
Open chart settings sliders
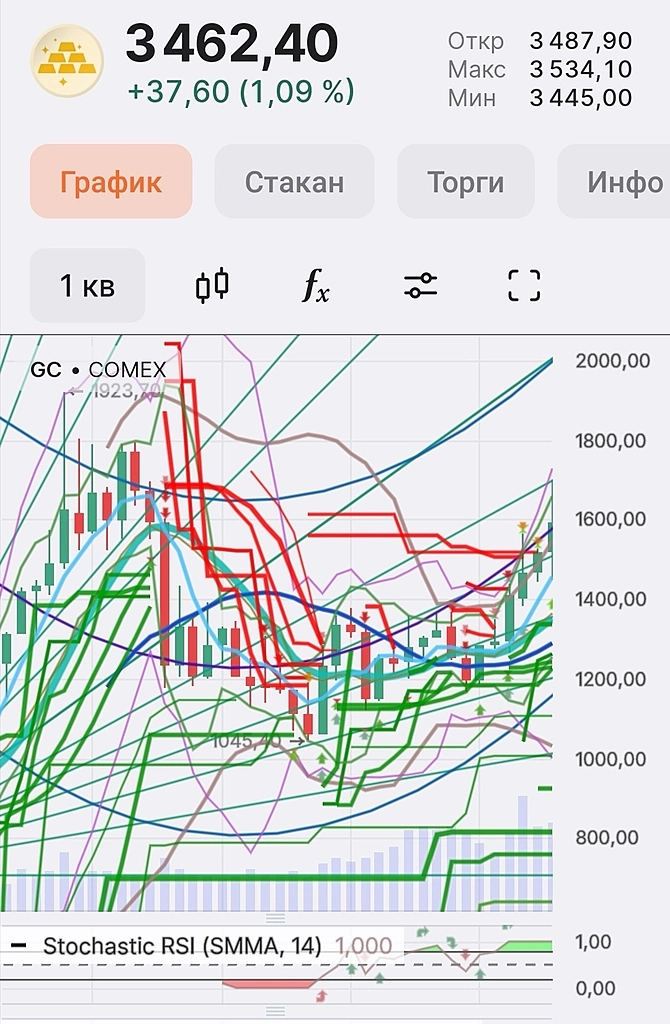tap(420, 286)
